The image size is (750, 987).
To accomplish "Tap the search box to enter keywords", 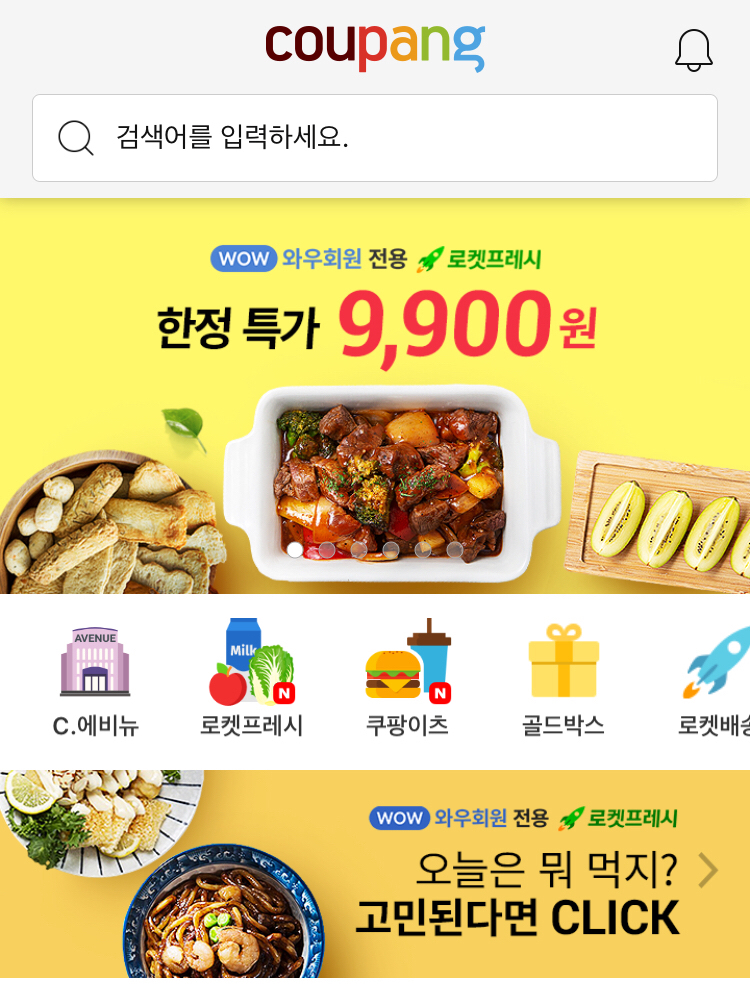I will pos(375,138).
